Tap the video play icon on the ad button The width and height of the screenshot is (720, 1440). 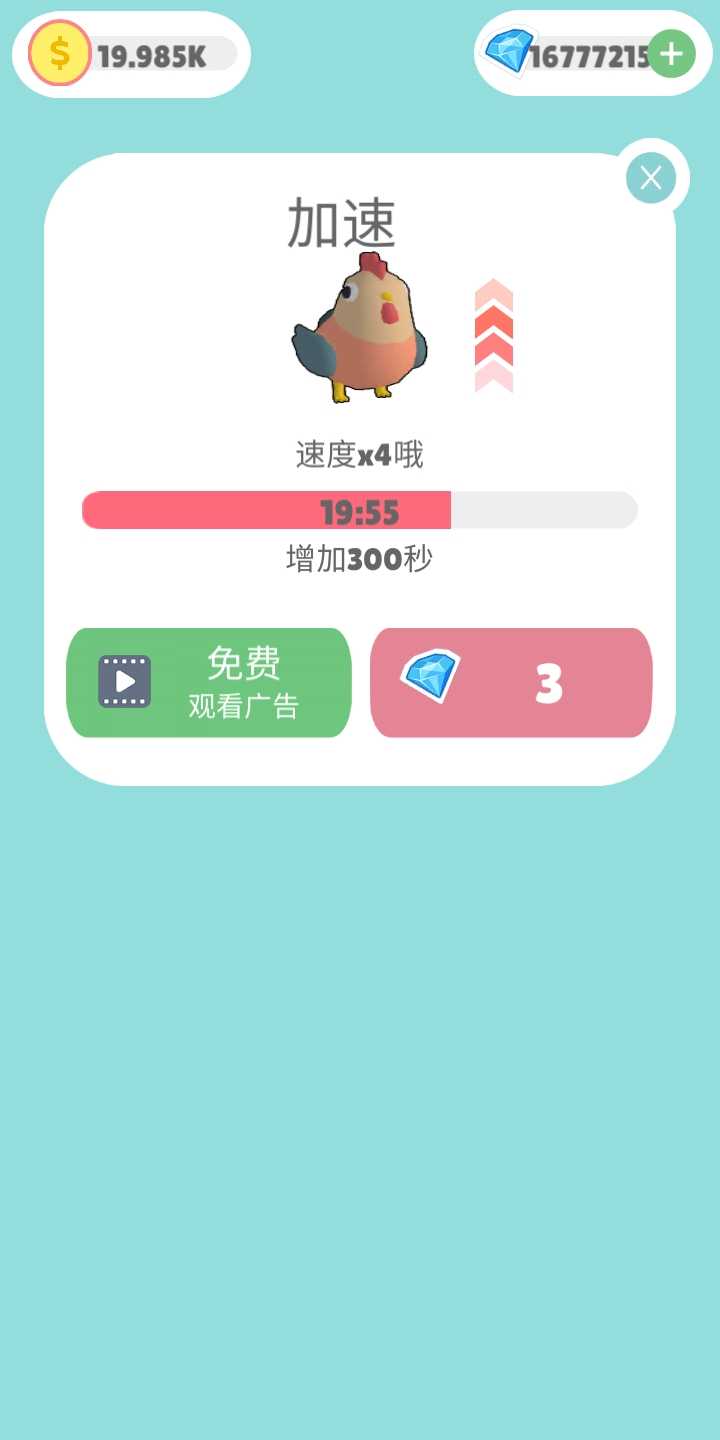point(122,681)
